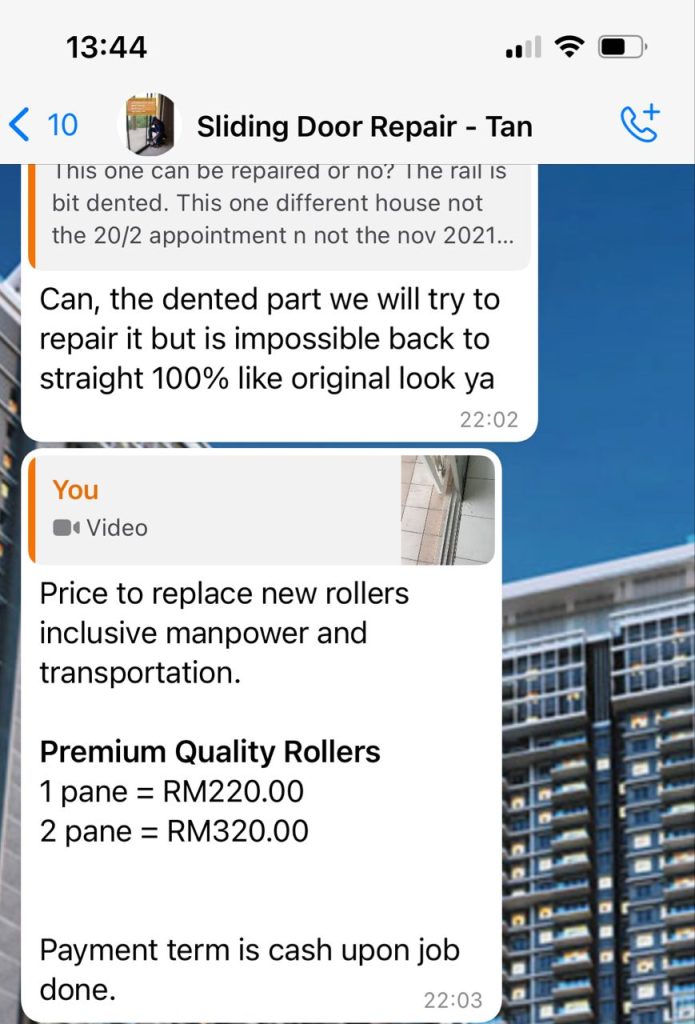The image size is (695, 1024).
Task: Open Sliding Door Repair - Tan contact info
Action: (364, 127)
